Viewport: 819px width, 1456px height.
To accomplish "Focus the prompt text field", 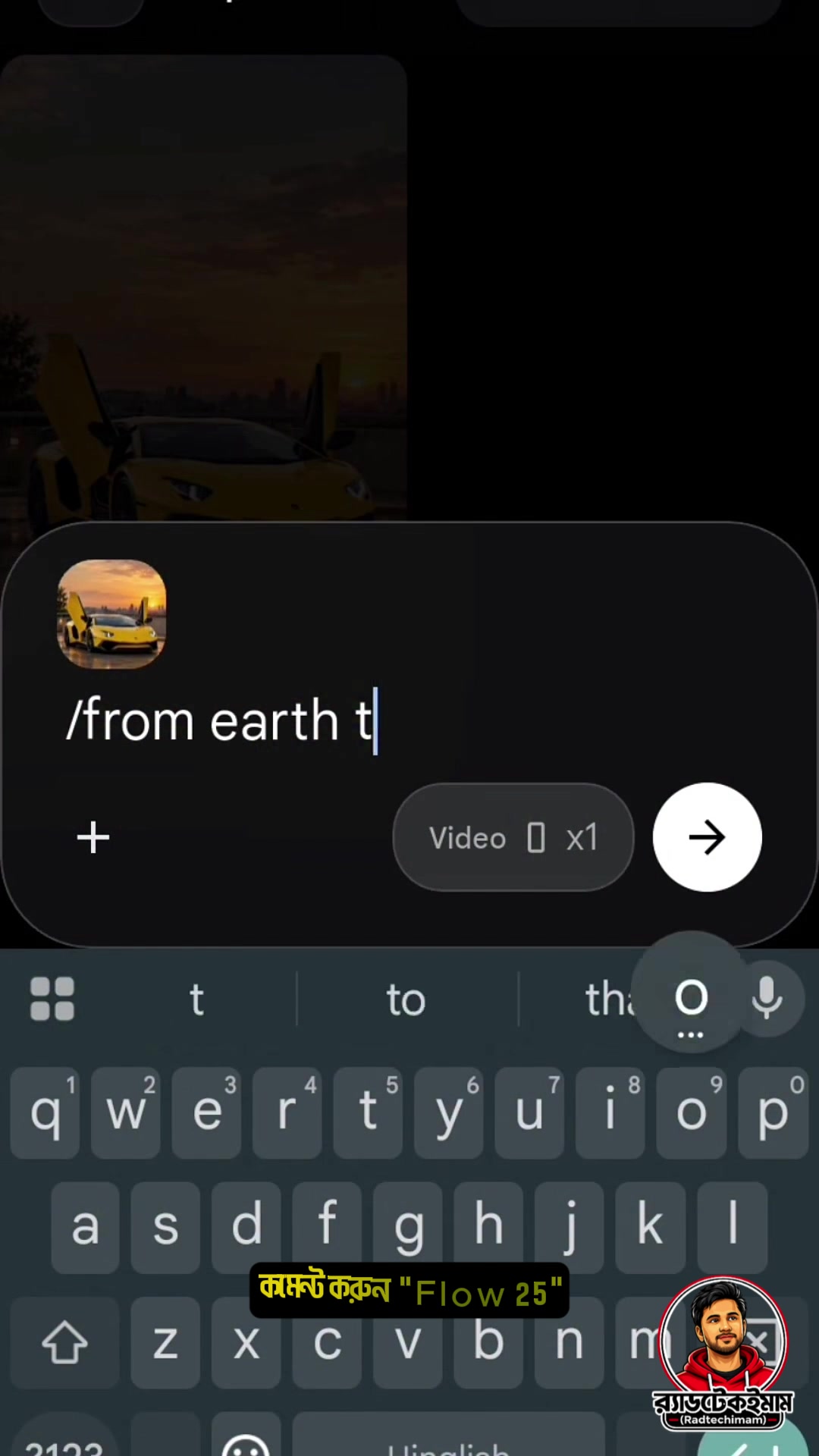I will tap(409, 720).
